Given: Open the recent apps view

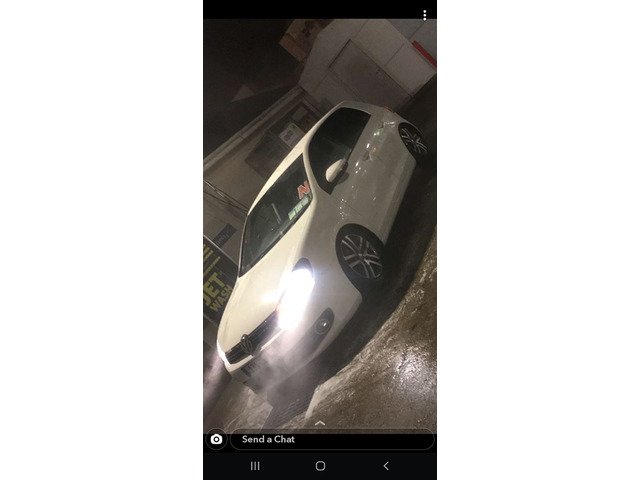Looking at the screenshot, I should [x=255, y=466].
